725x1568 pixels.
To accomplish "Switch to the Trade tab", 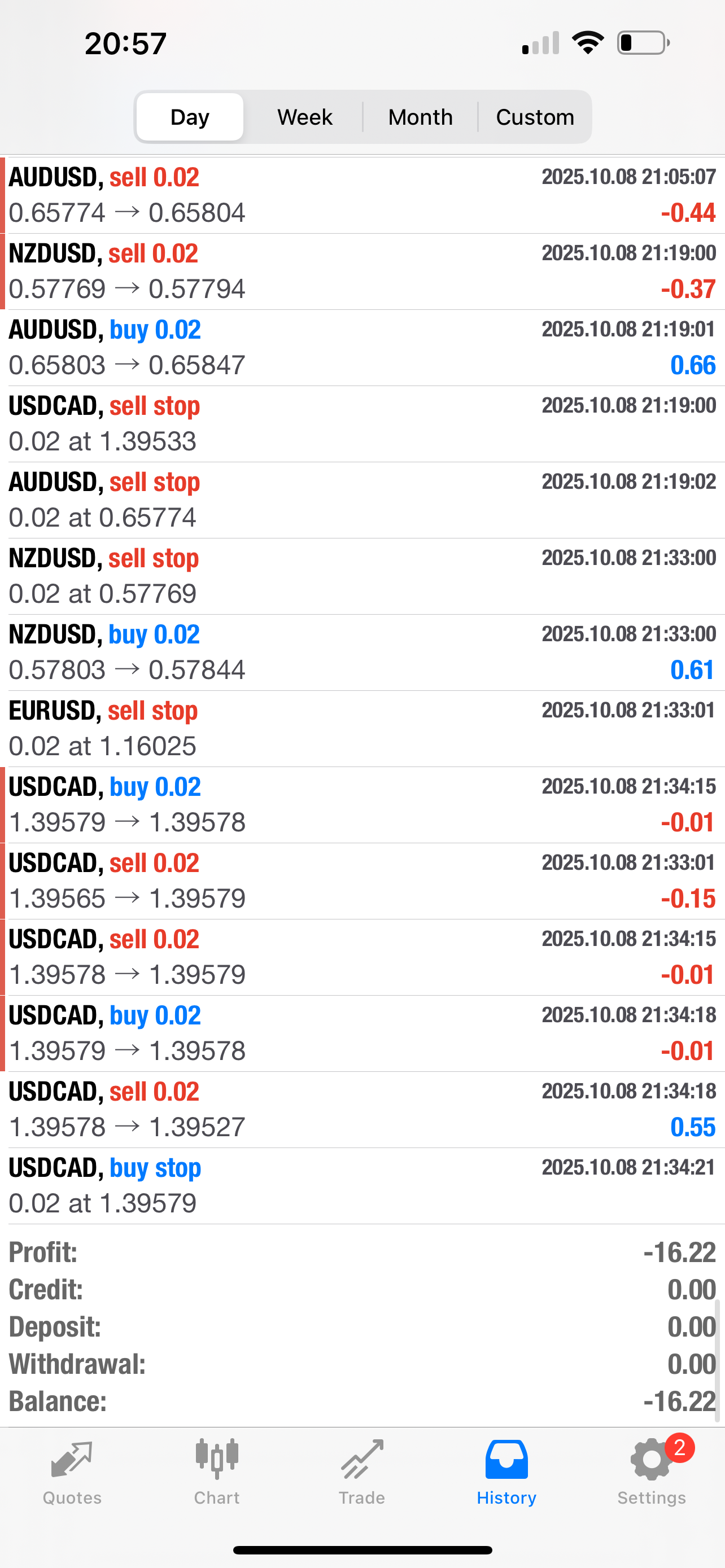I will [x=361, y=1472].
